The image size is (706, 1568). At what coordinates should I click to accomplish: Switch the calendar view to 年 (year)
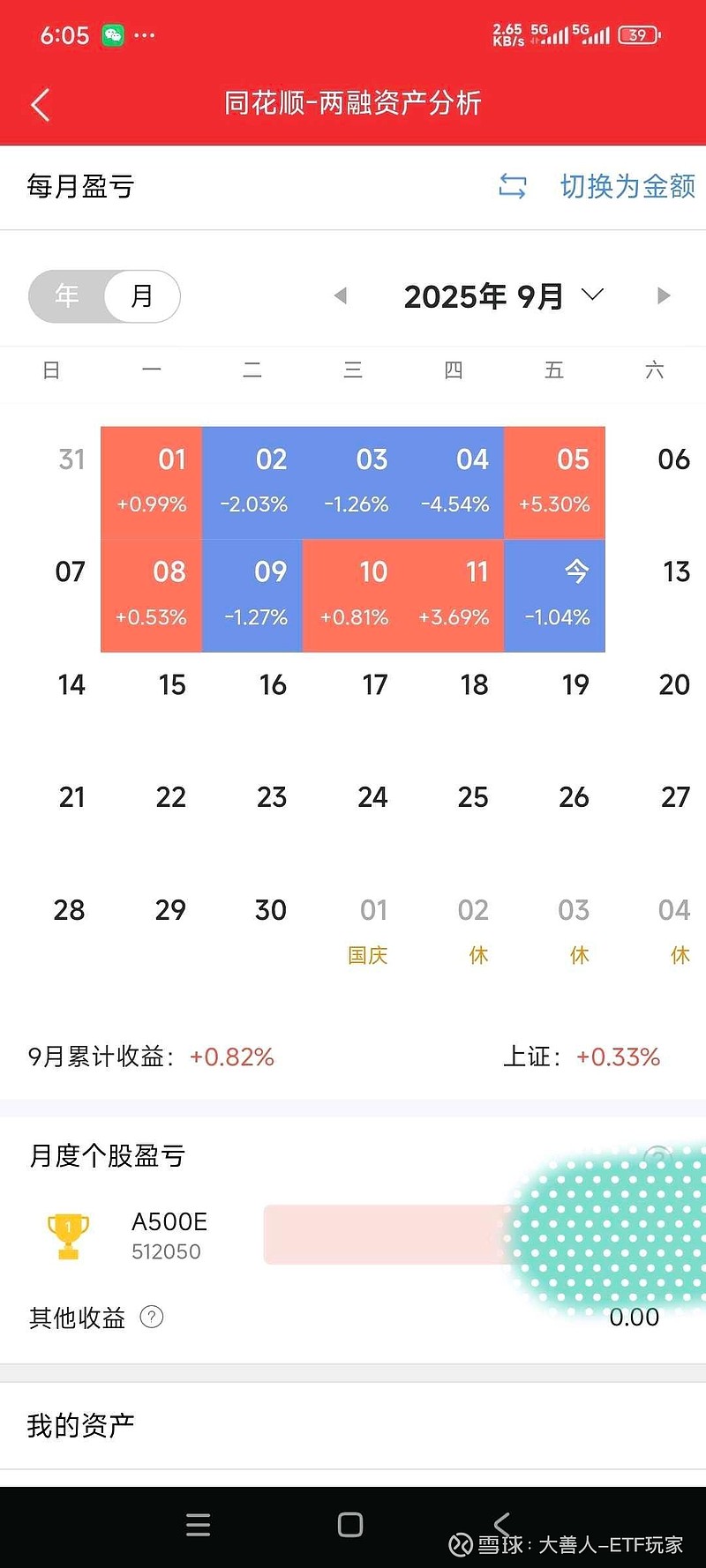[x=66, y=295]
